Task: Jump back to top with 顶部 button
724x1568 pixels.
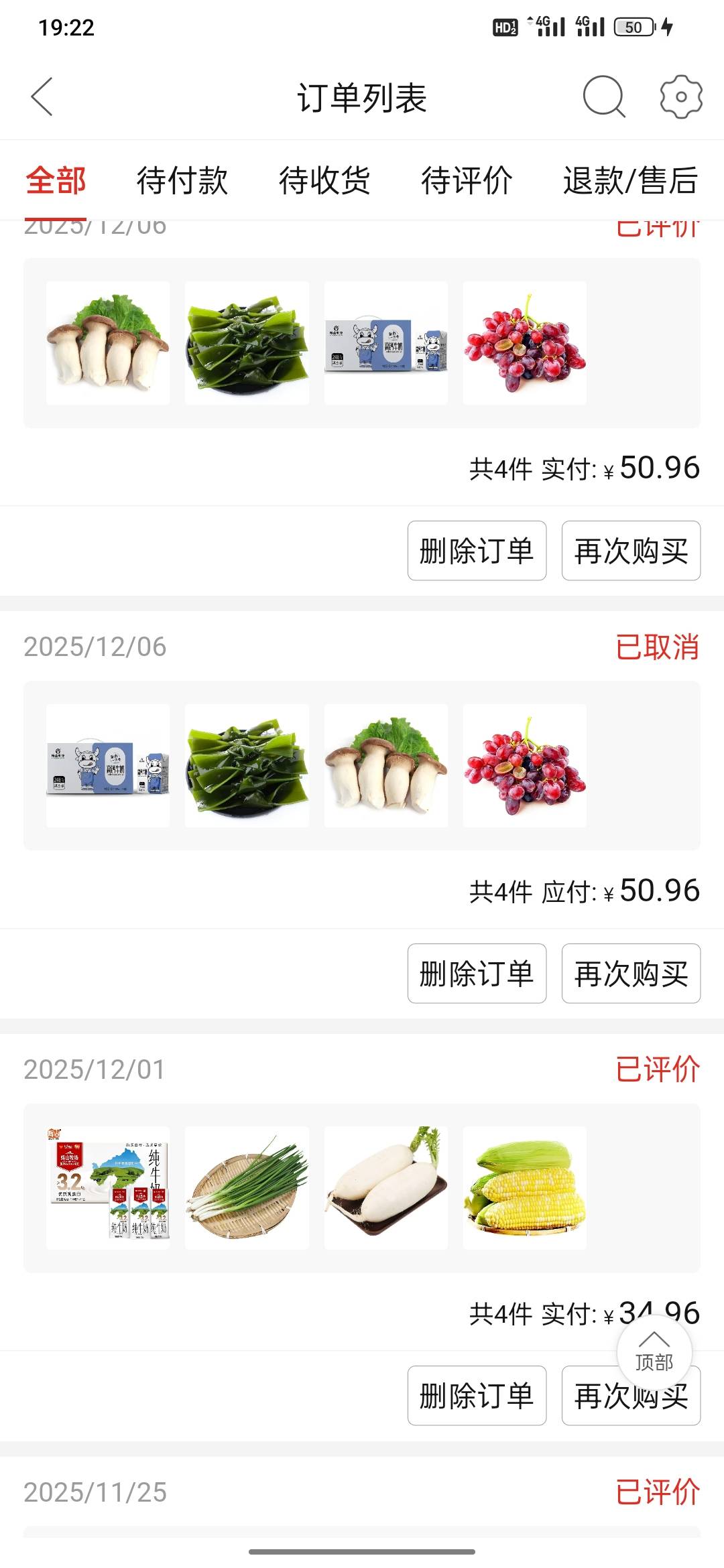Action: 654,1352
